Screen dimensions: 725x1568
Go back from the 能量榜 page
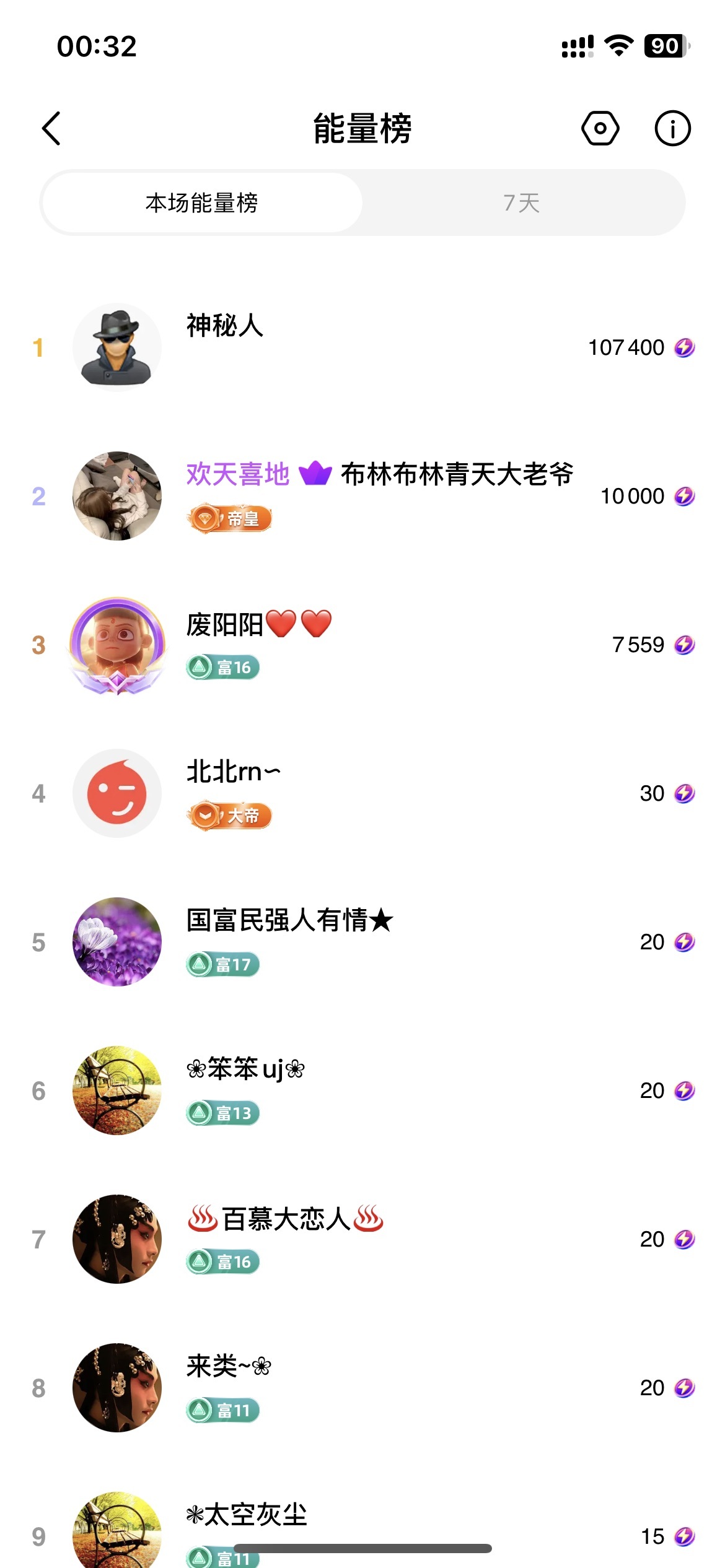tap(51, 129)
